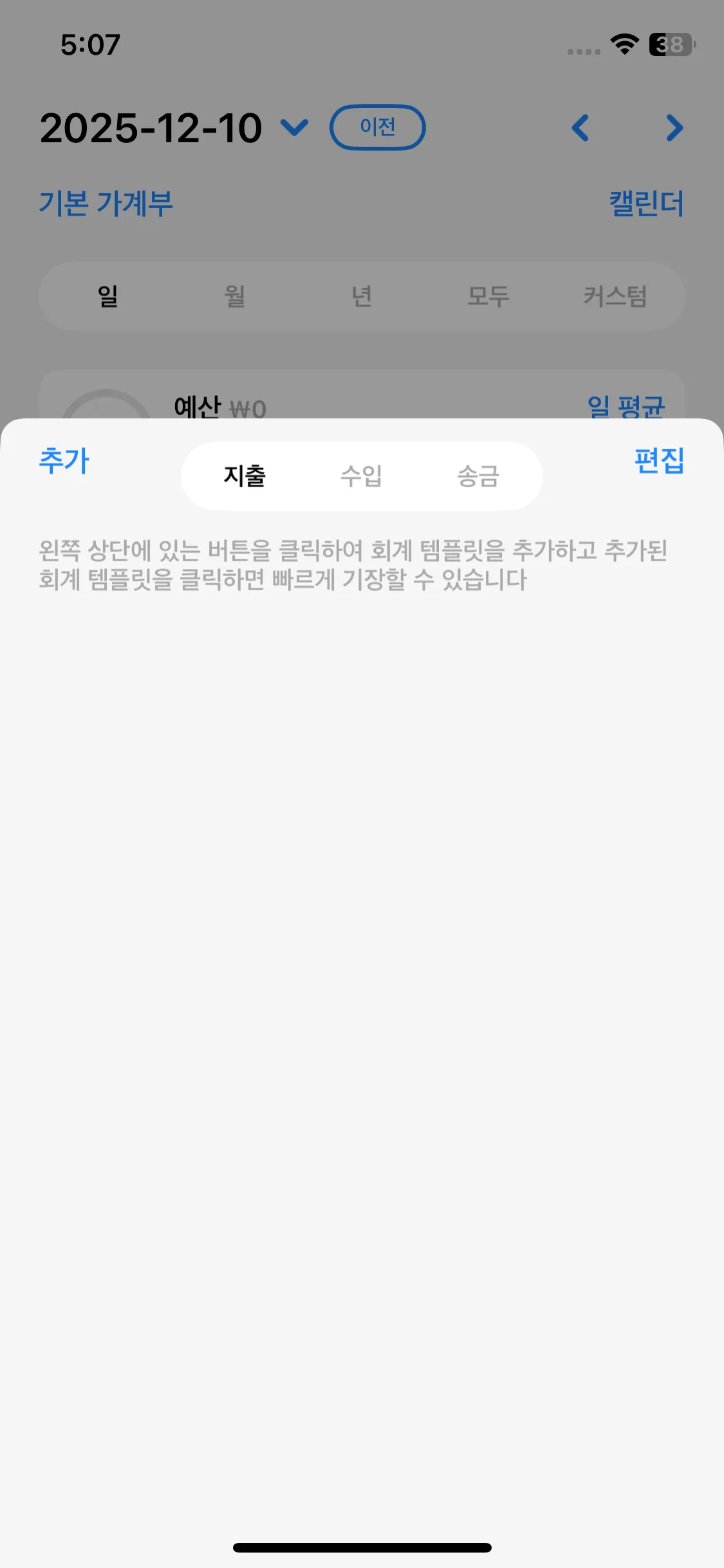Select the 일 period filter
724x1568 pixels.
(107, 296)
